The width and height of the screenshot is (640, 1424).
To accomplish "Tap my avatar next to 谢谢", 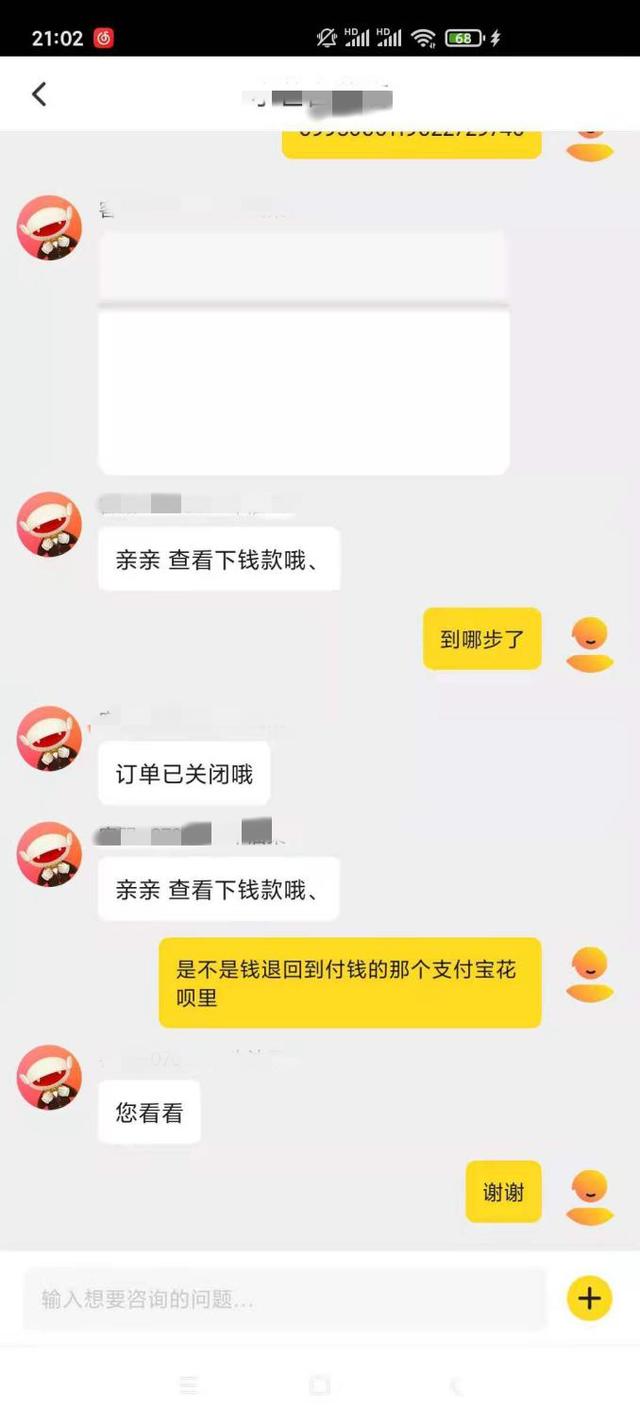I will [x=589, y=1196].
